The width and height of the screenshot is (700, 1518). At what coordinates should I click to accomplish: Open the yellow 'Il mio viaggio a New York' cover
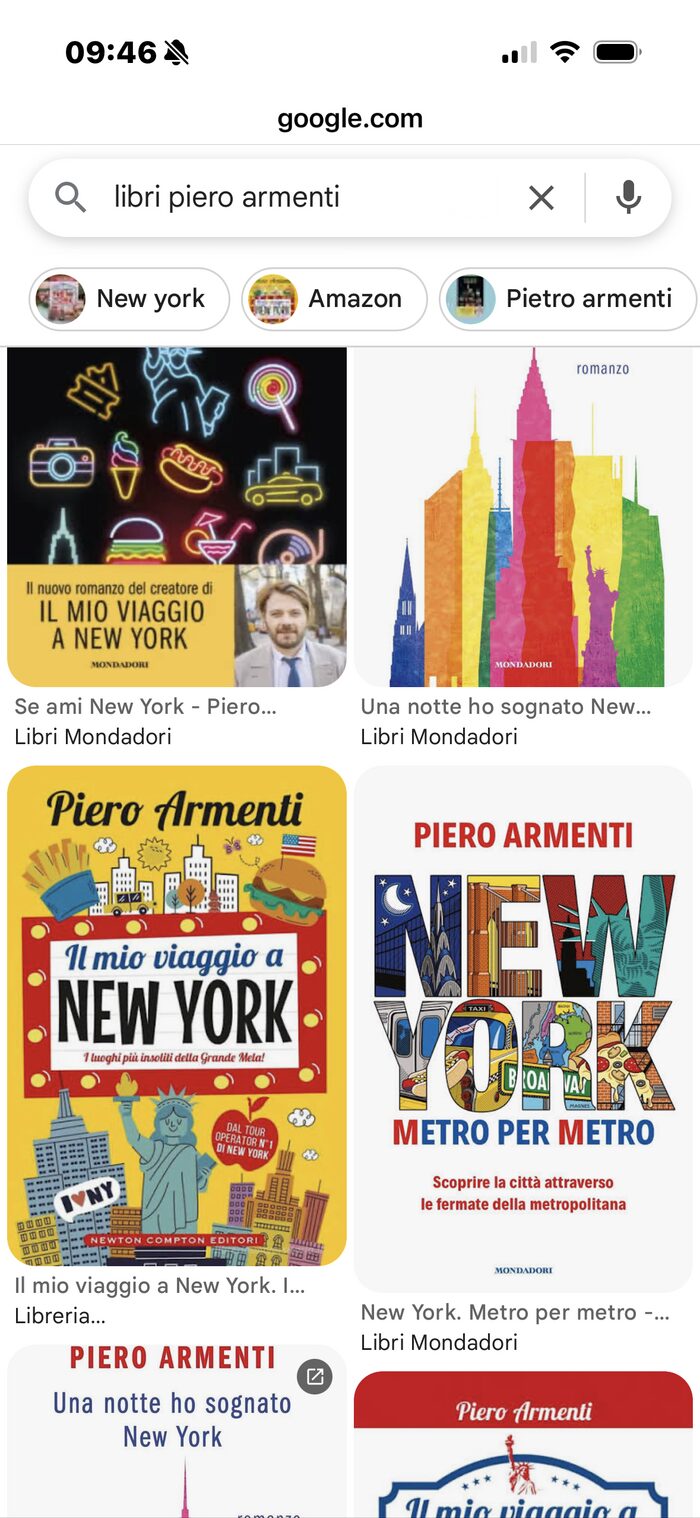[x=177, y=1015]
